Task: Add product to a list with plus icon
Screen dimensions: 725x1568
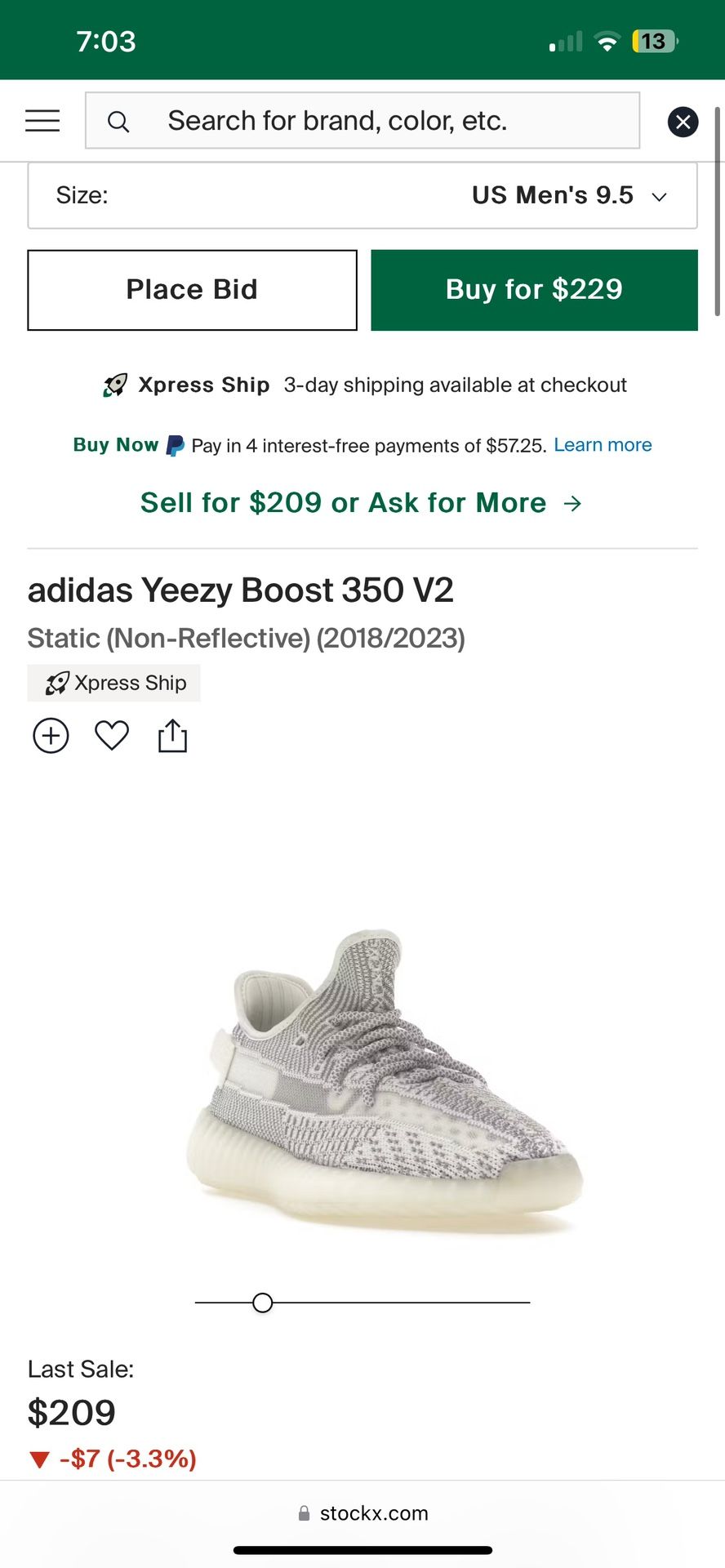Action: pos(50,735)
